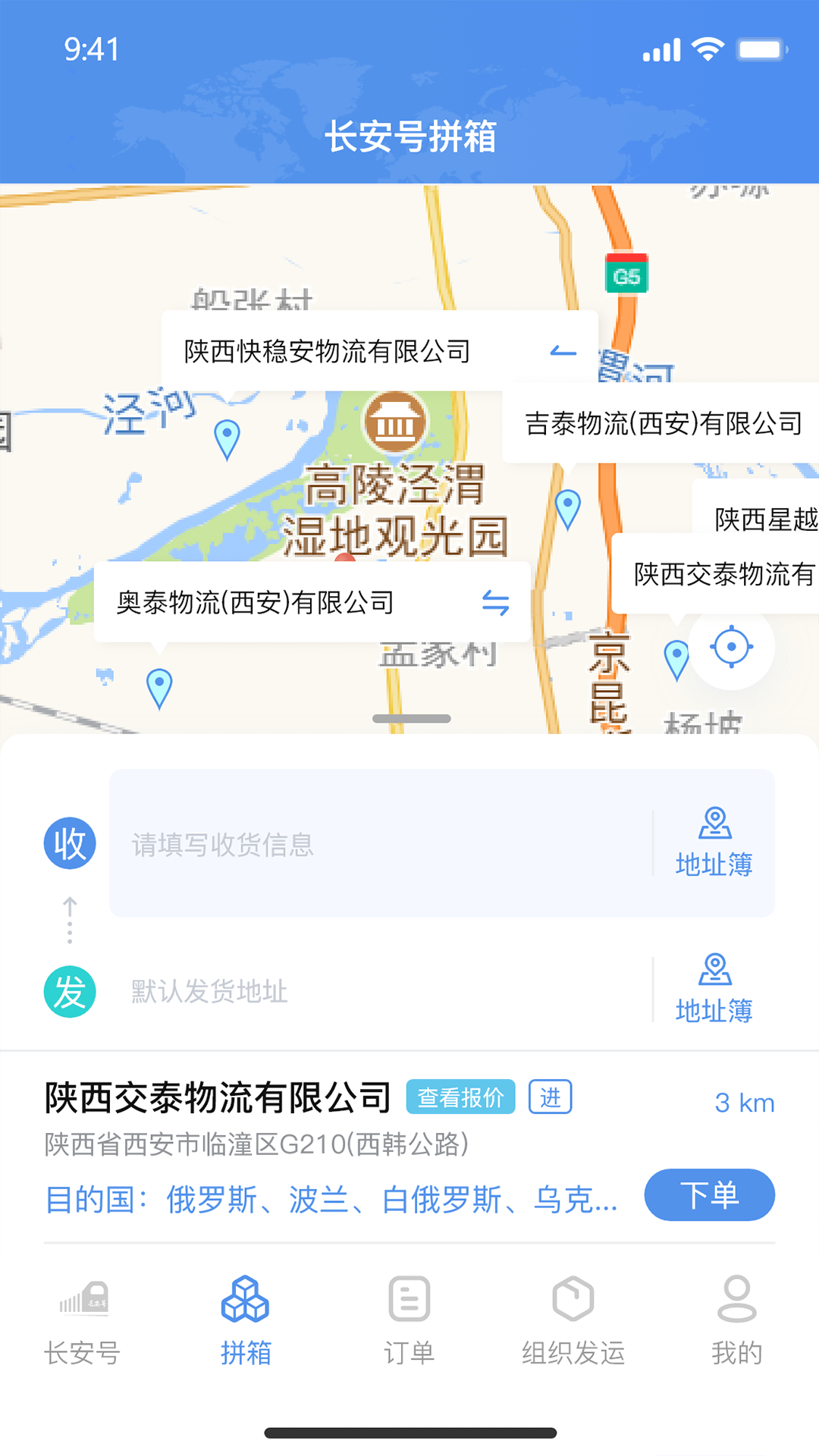Tap the blue 收 receiver circle toggle
The height and width of the screenshot is (1456, 819).
(69, 842)
